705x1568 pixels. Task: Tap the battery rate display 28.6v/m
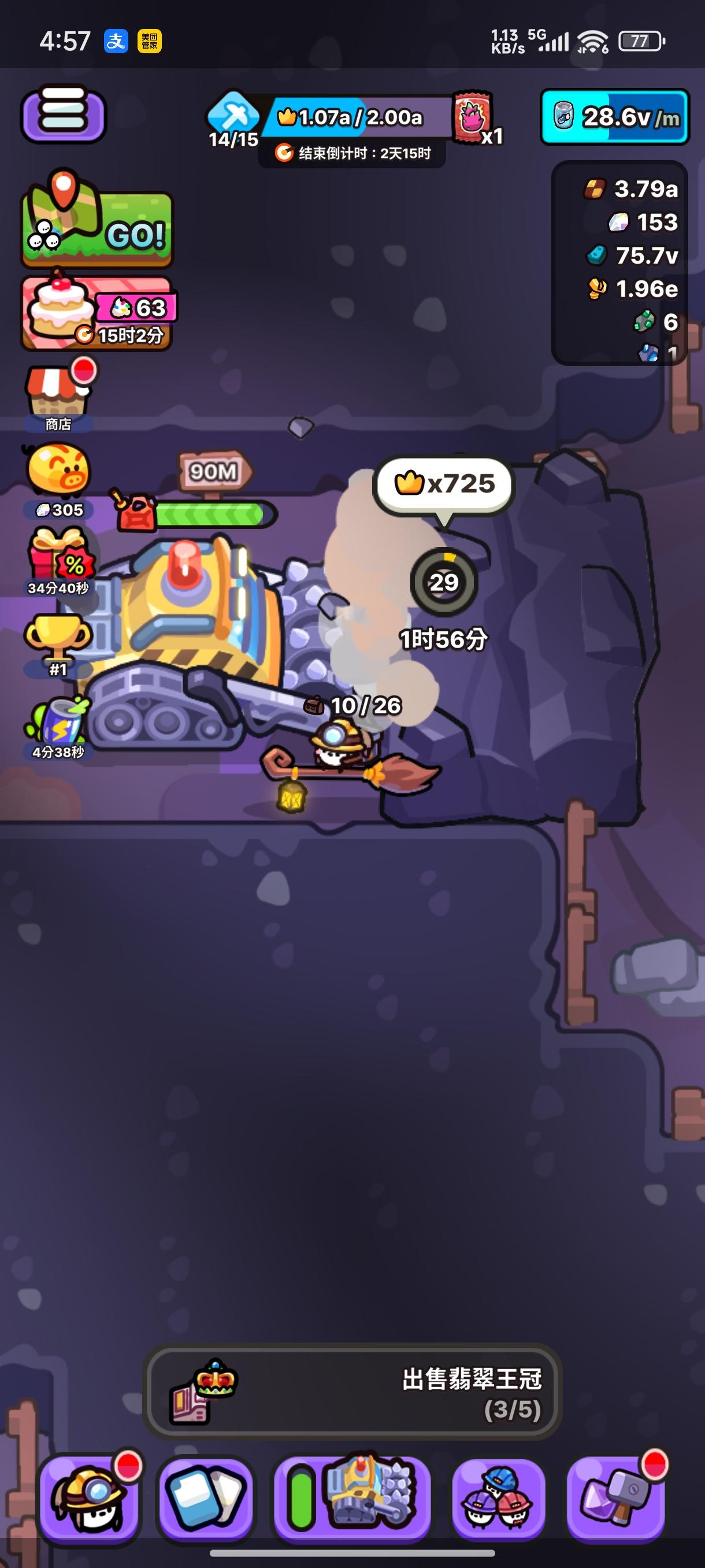click(614, 118)
